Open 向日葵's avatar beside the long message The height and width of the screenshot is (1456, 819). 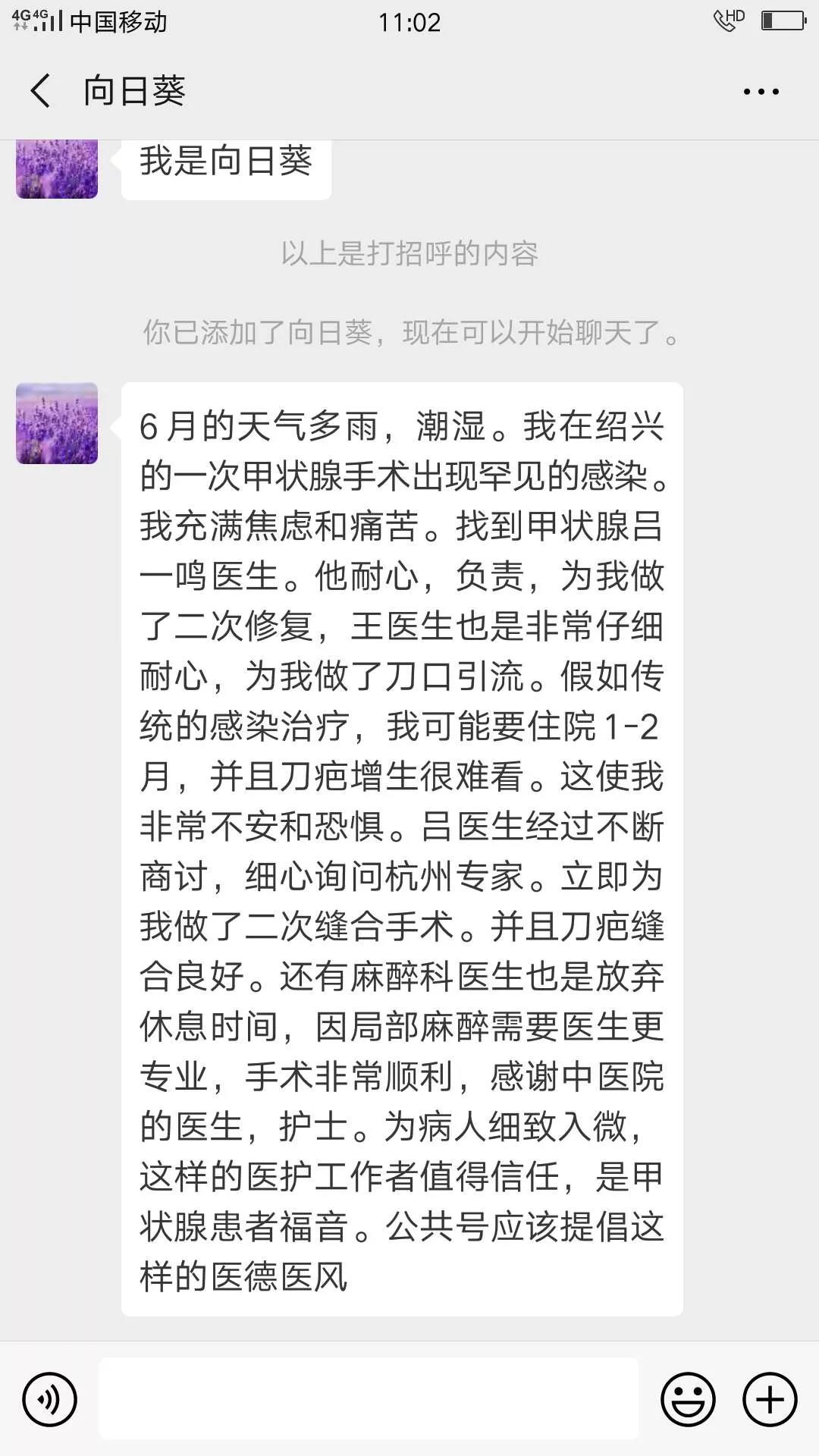click(x=57, y=423)
